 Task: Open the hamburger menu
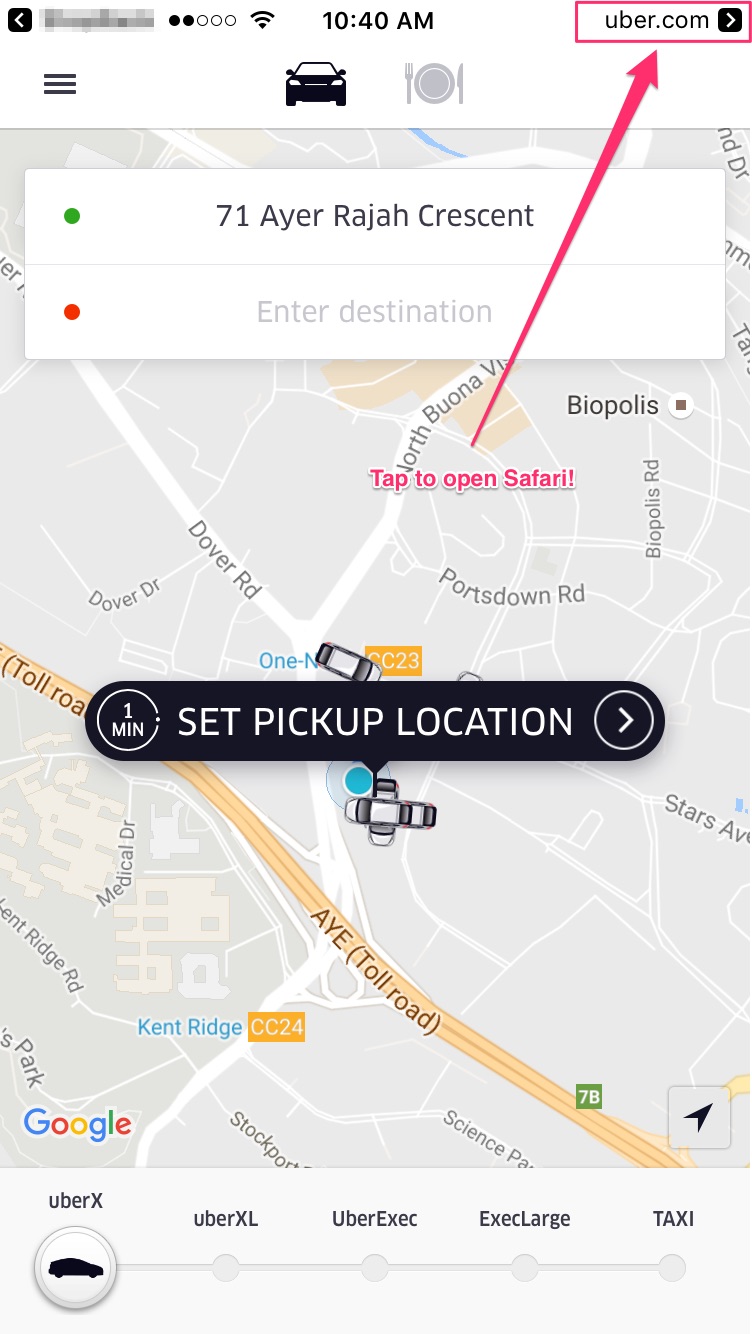point(60,85)
